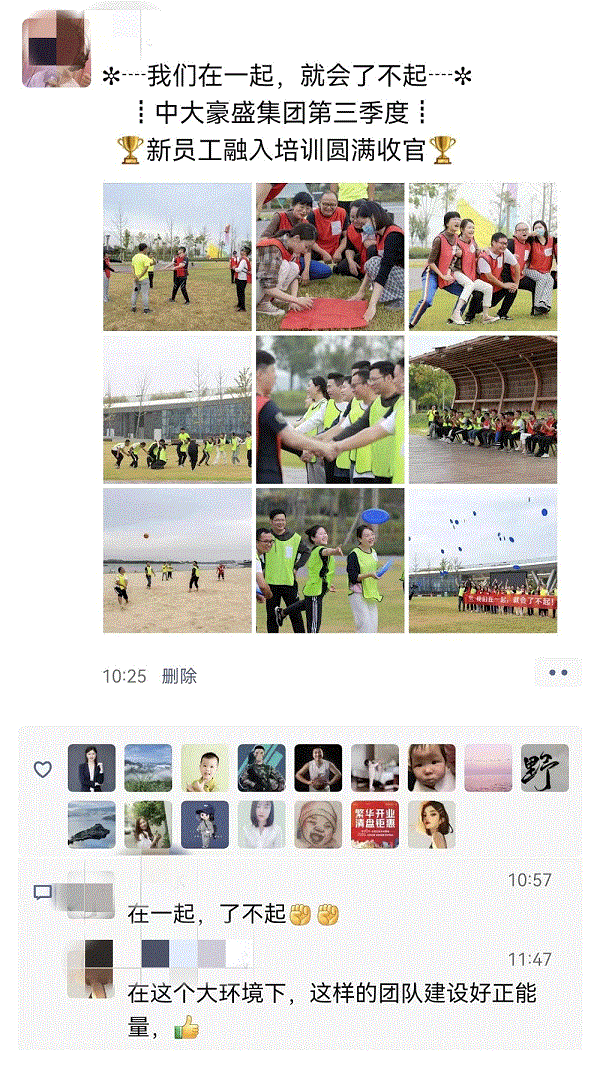View the photo with the red cloth on the ground
Image resolution: width=600 pixels, height=1070 pixels.
click(330, 256)
